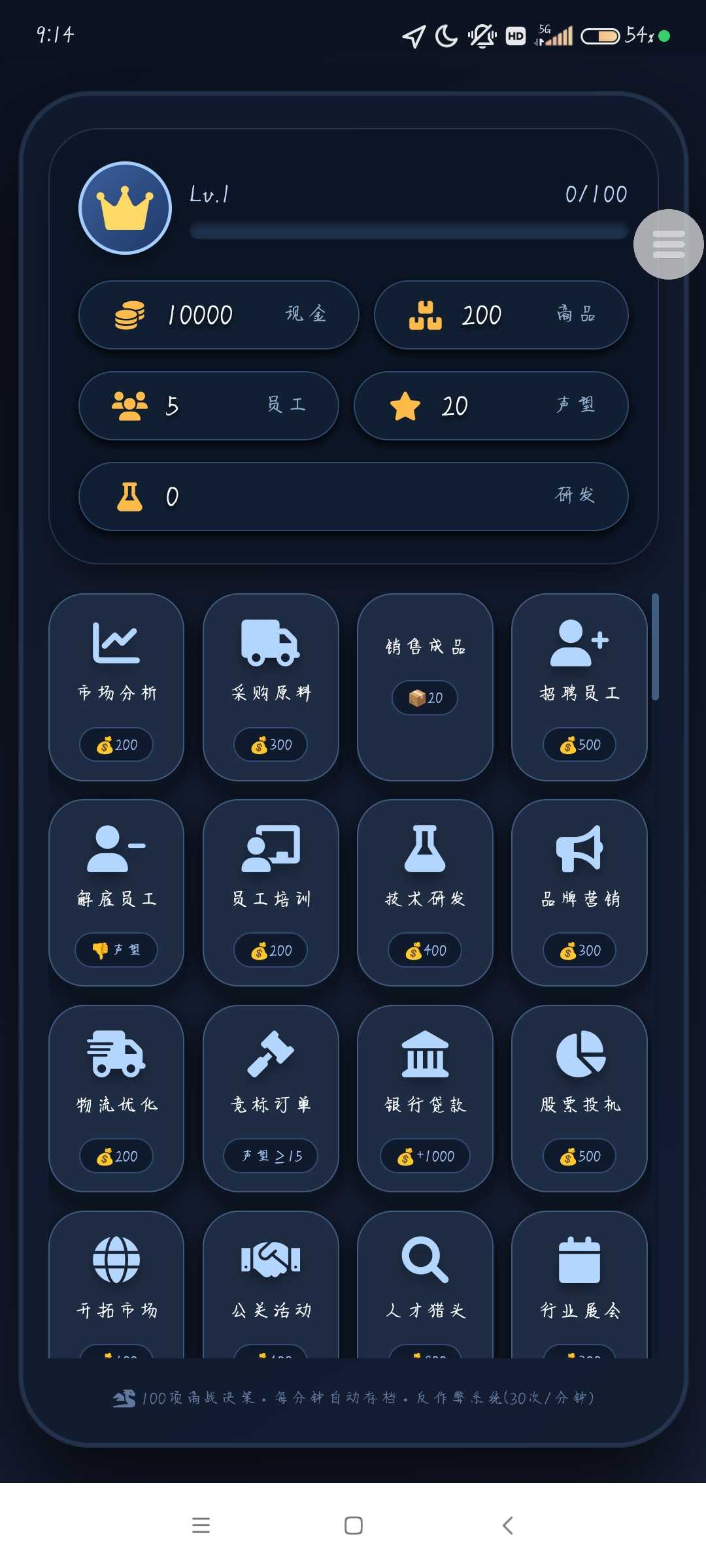Select the 采购原料 card costing 300
The width and height of the screenshot is (706, 1568).
[x=271, y=687]
